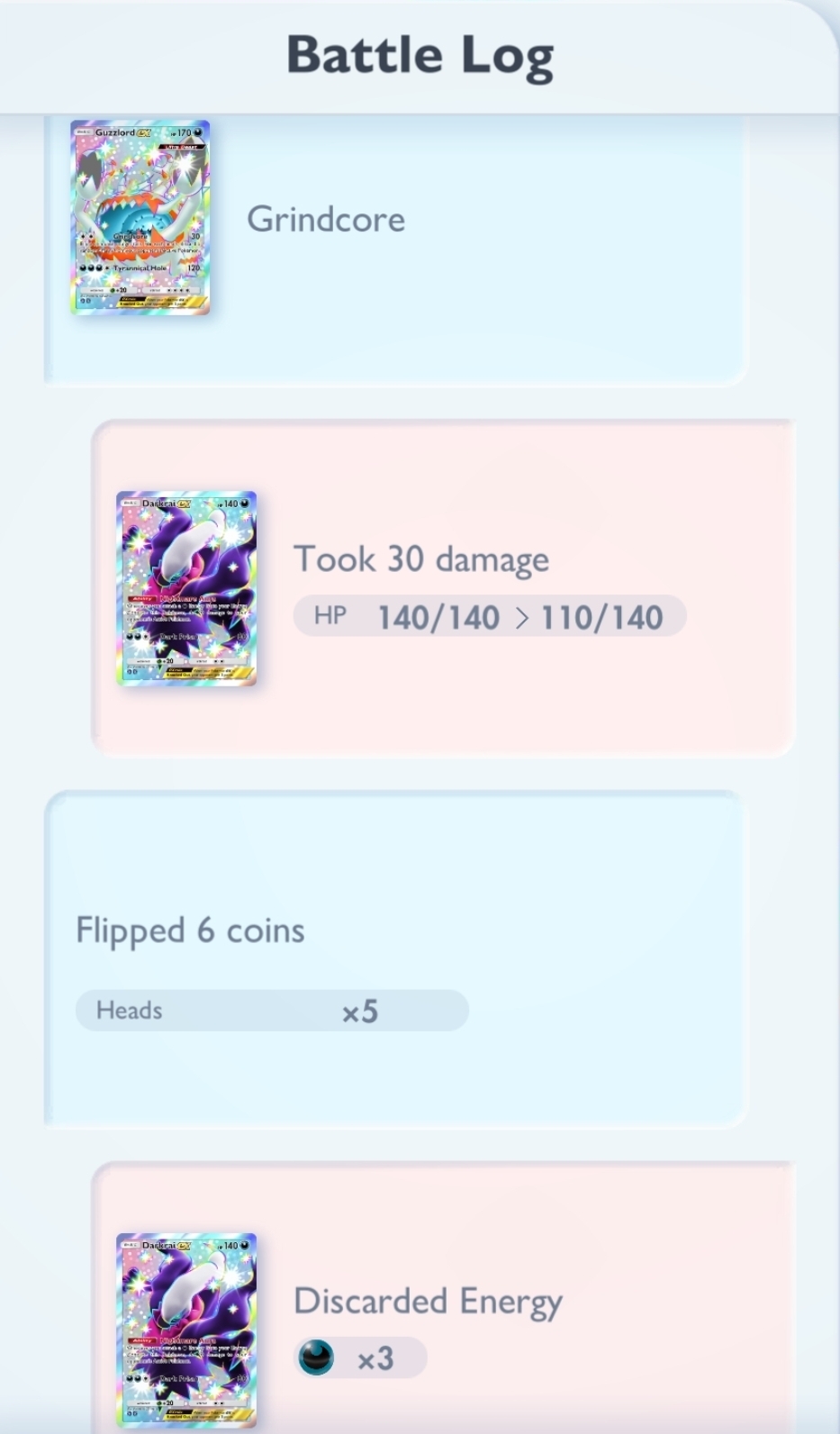View Darkrai ex card in Discarded Energy entry
This screenshot has height=1434, width=840.
click(186, 1330)
